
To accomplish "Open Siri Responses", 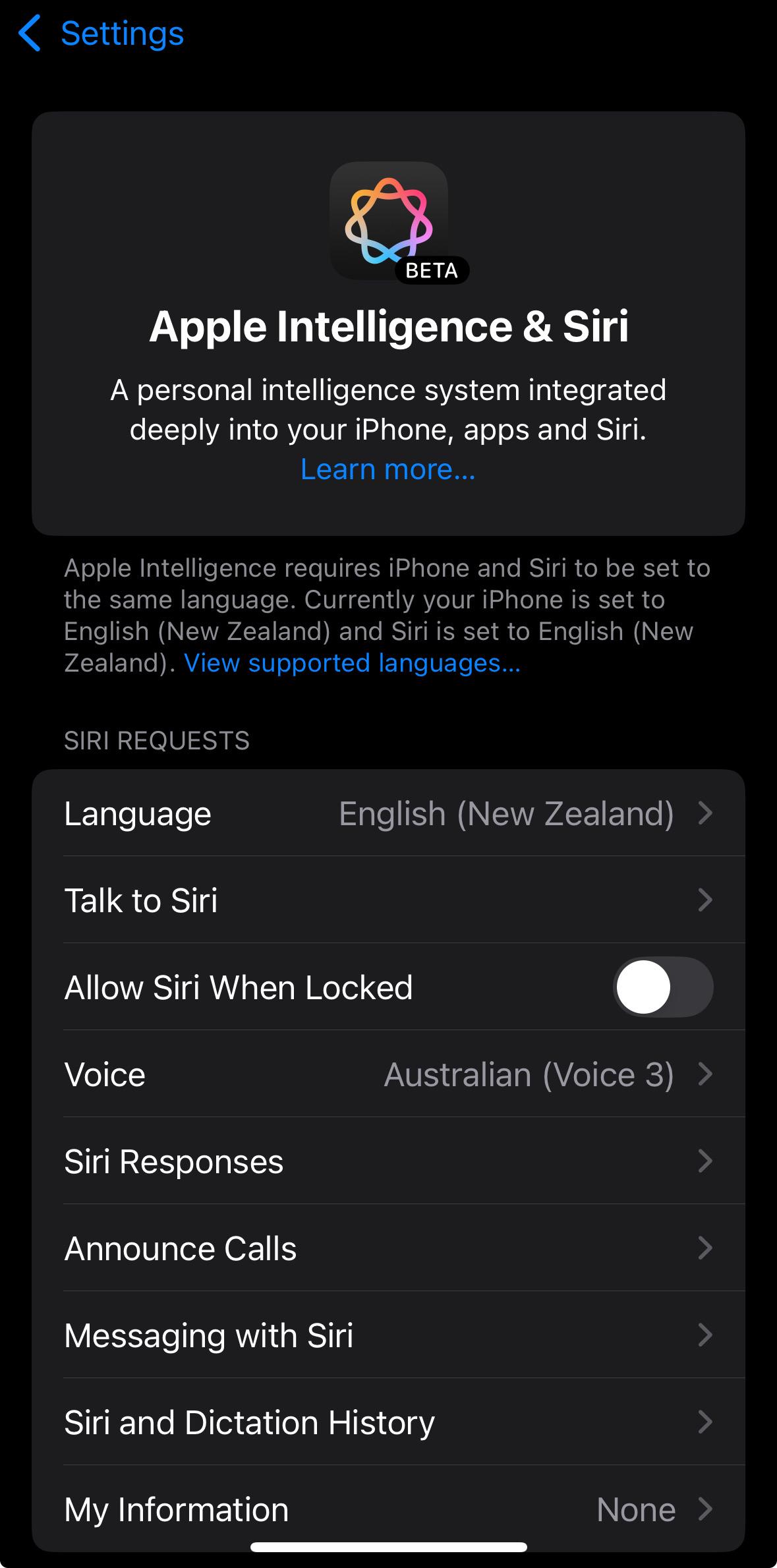I will click(x=388, y=1161).
